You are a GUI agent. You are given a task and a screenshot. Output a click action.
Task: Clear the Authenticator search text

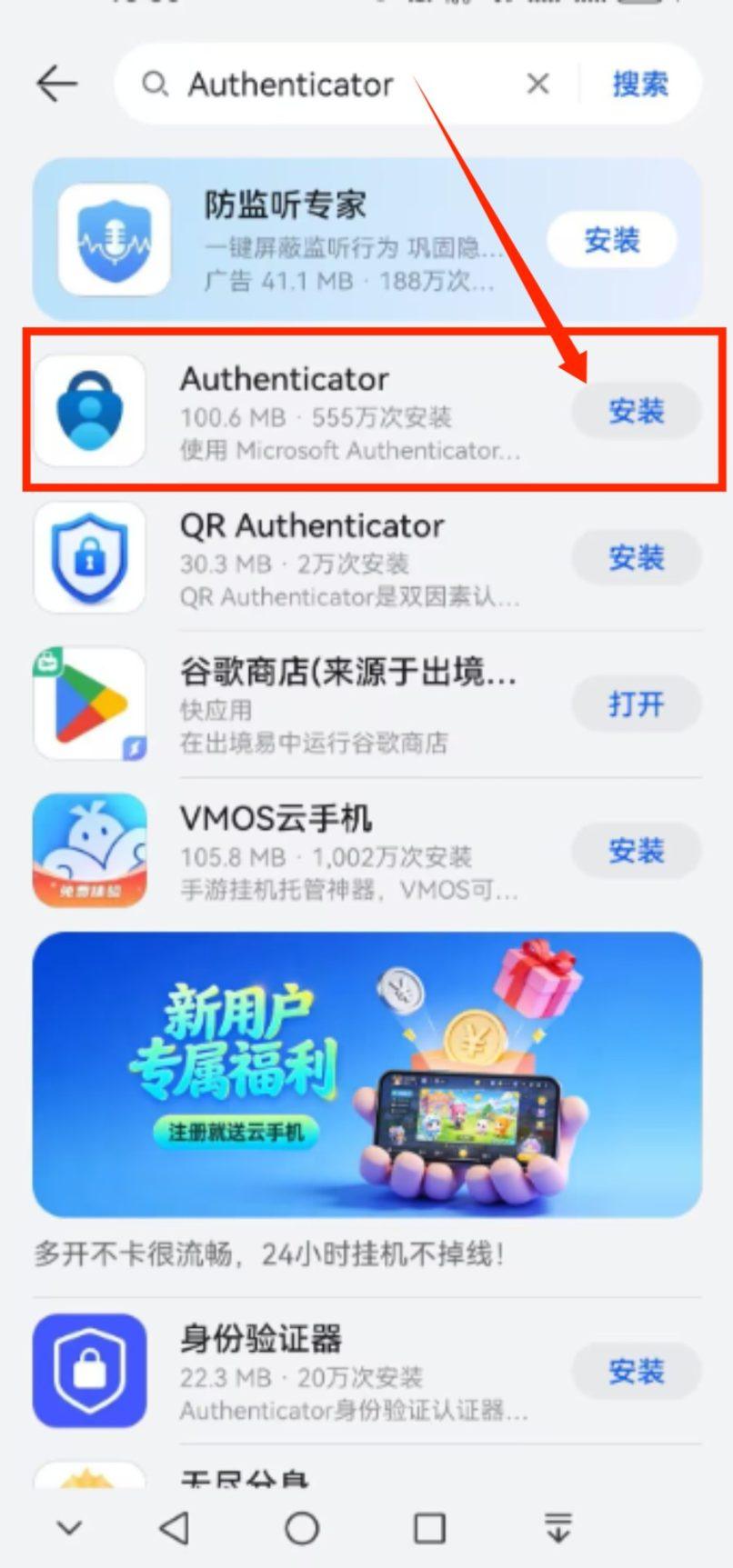point(537,85)
